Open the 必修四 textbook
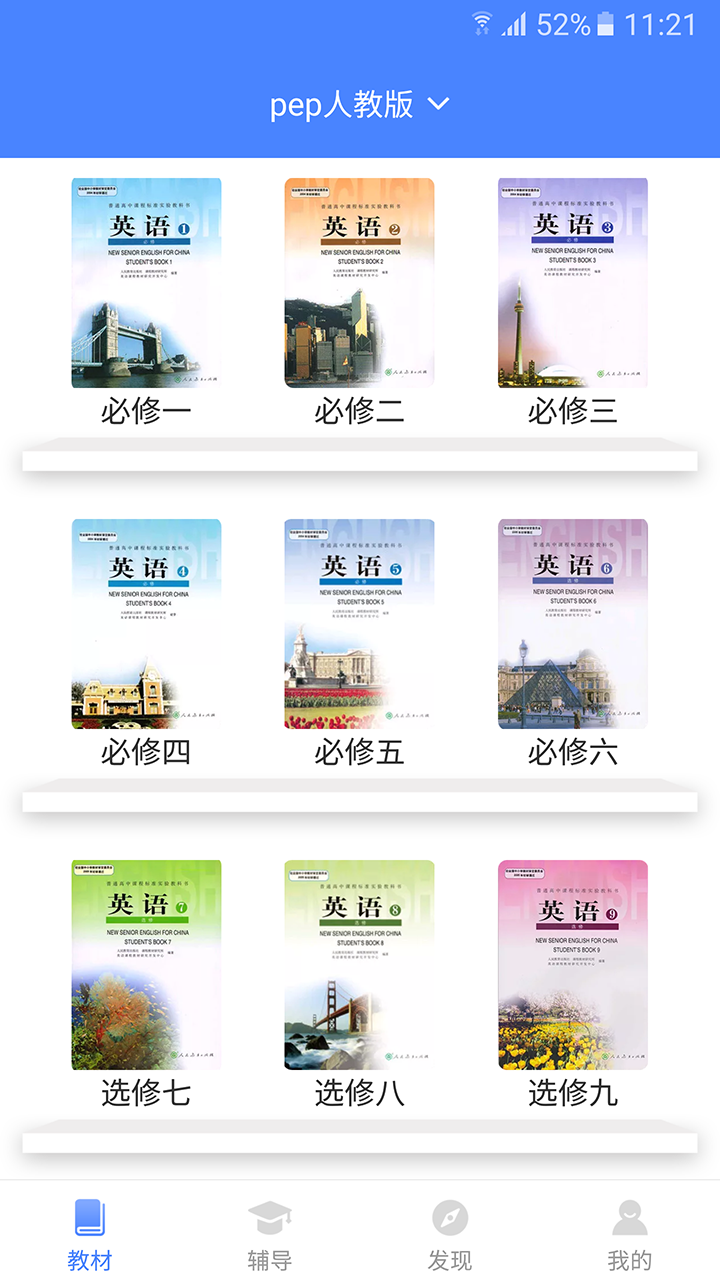 point(146,624)
